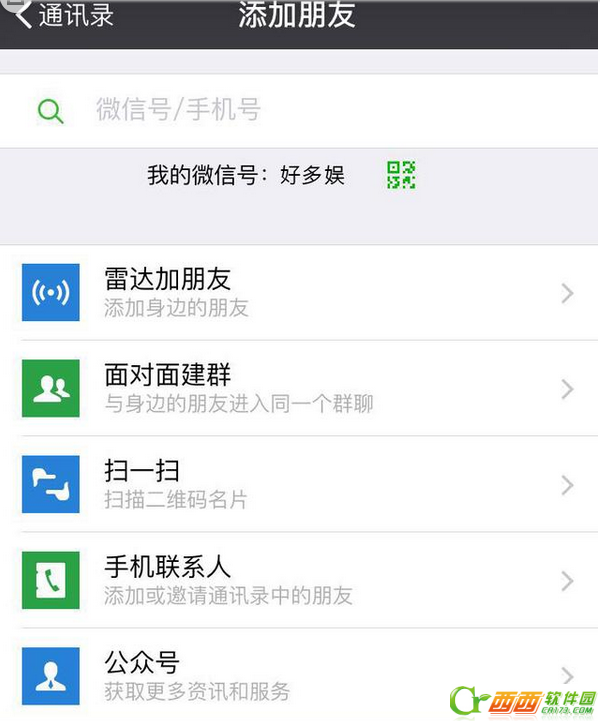Open 手机联系人
This screenshot has width=600, height=721.
pyautogui.click(x=300, y=580)
